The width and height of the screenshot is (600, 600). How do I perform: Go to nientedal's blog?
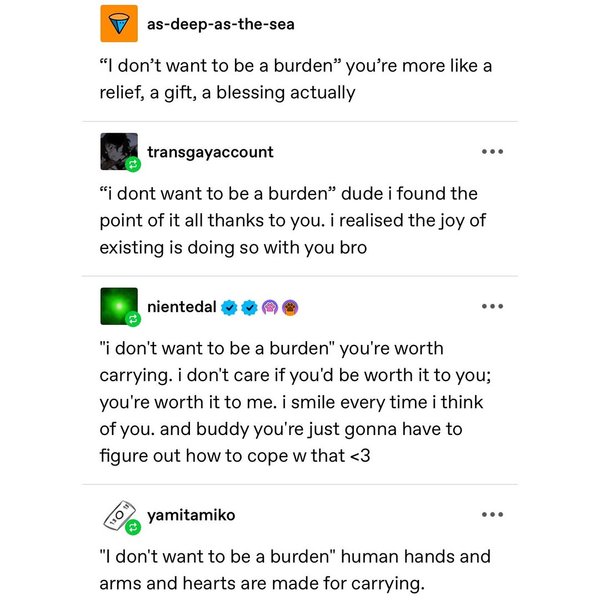(181, 307)
